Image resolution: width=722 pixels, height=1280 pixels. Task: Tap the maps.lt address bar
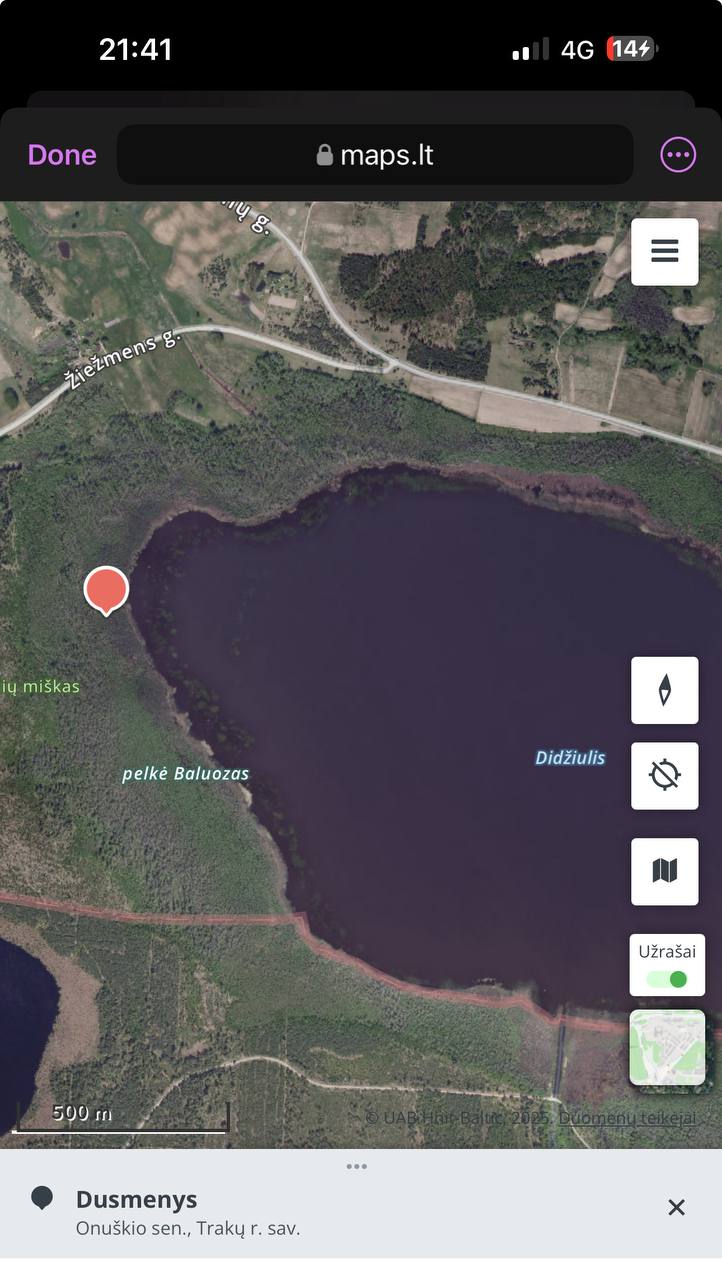tap(374, 154)
